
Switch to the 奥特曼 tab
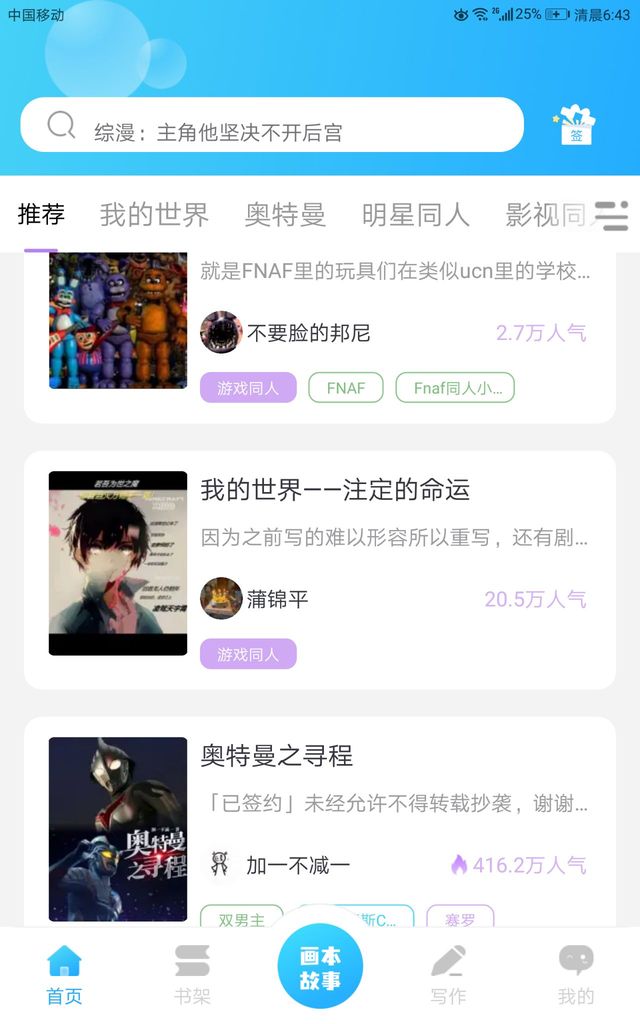point(285,214)
